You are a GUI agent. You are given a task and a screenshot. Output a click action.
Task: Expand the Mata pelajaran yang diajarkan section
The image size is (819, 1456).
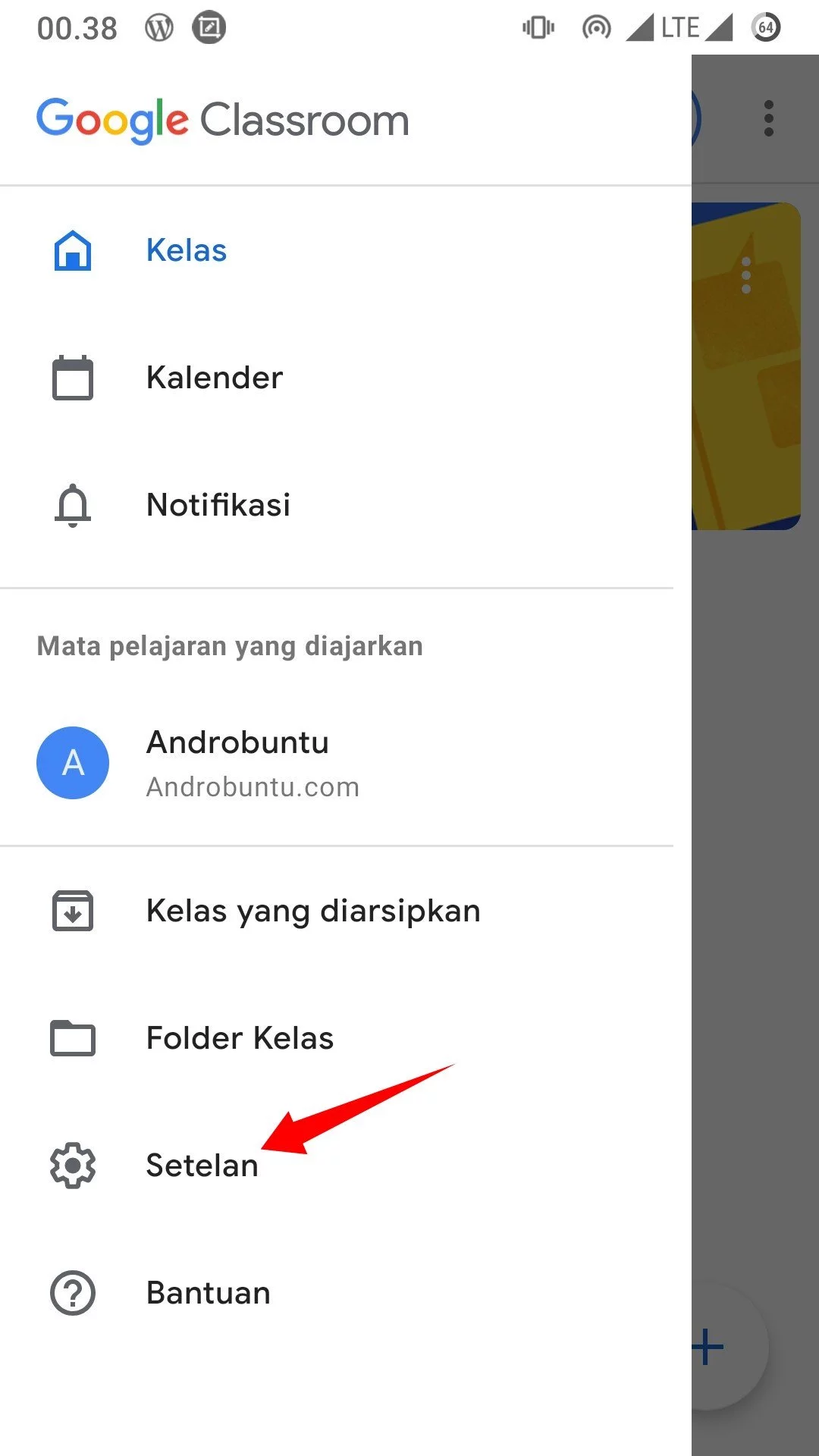[229, 645]
